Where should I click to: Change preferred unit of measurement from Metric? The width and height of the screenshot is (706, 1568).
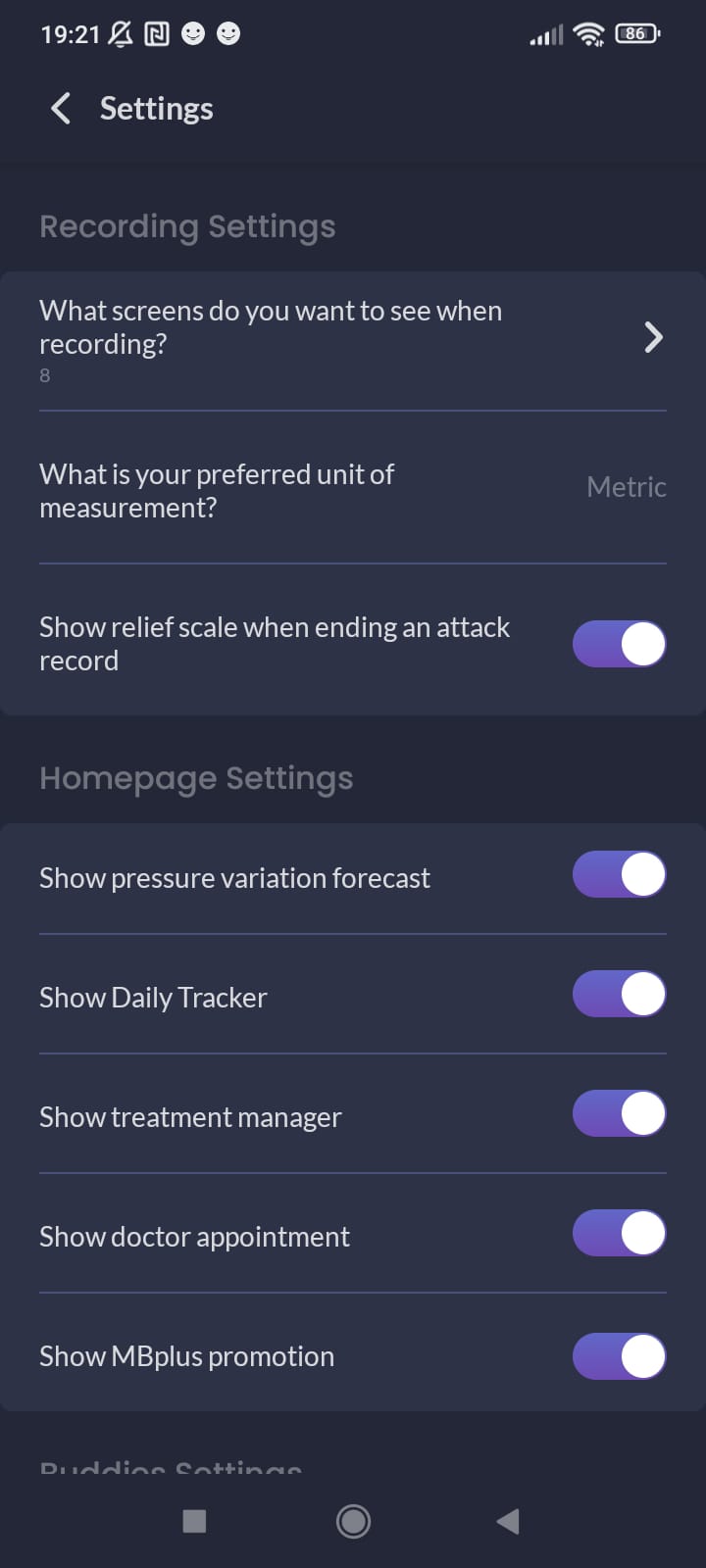tap(626, 487)
